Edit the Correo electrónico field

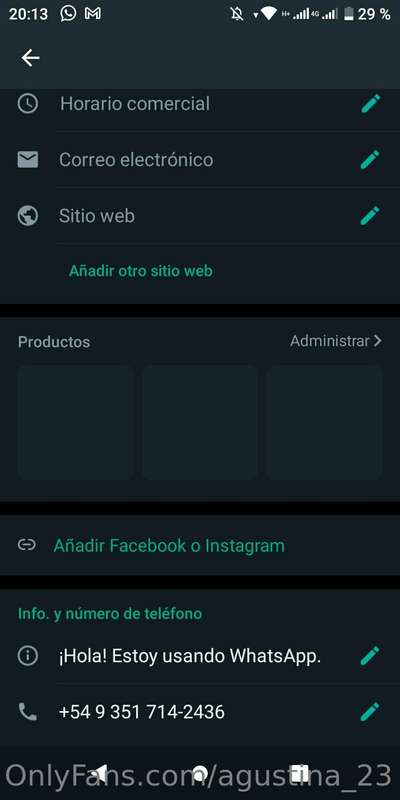click(x=370, y=160)
